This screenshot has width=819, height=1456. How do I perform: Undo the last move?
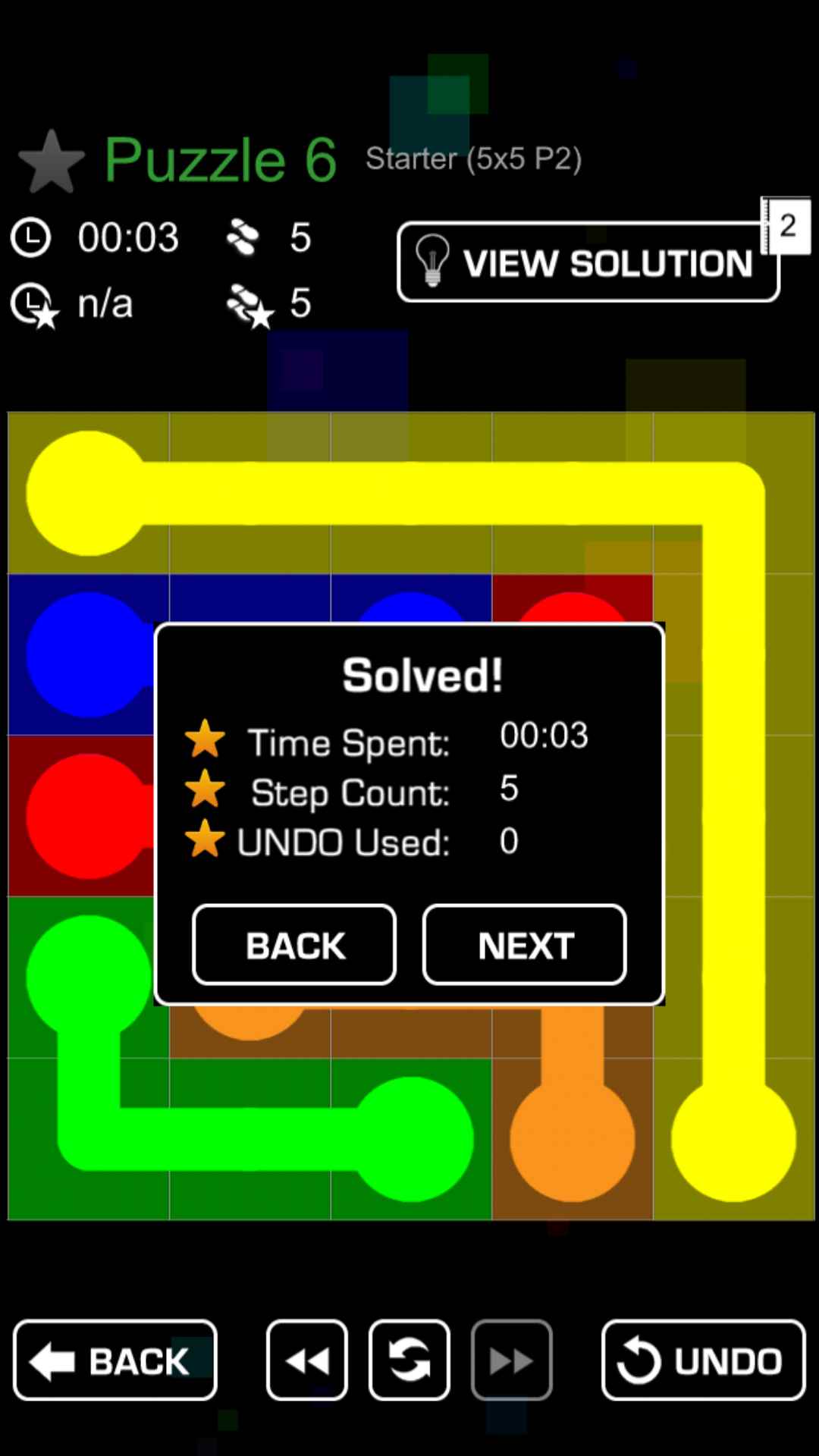tap(703, 1360)
